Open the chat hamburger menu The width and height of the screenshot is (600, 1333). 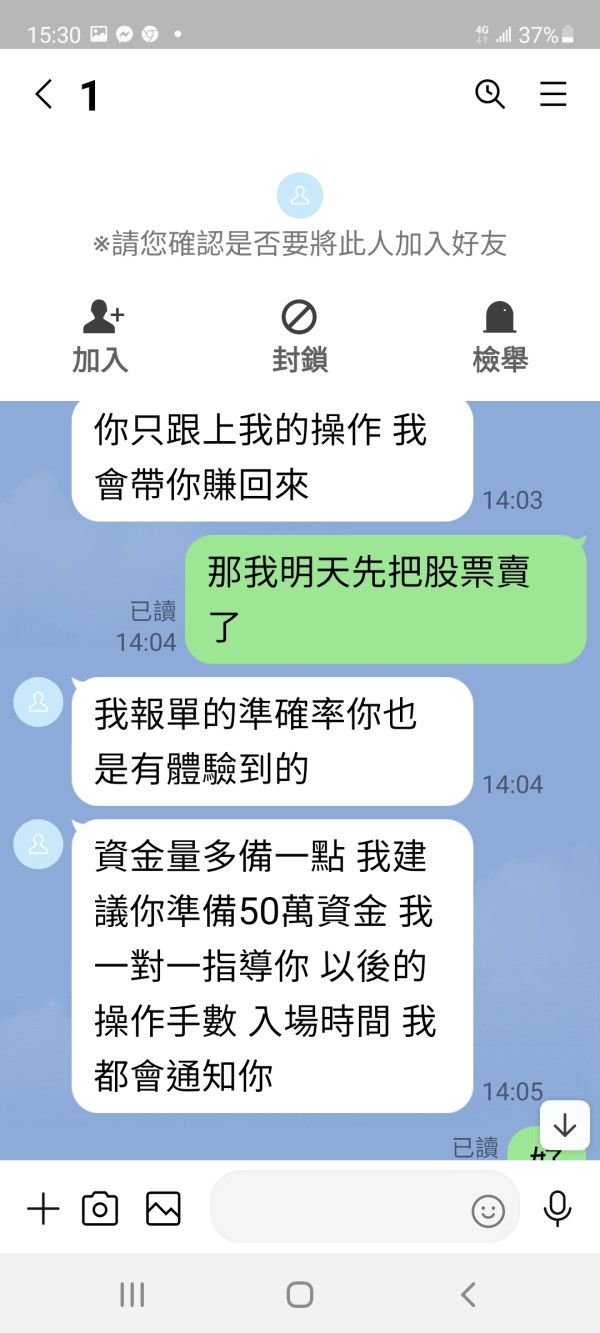[x=553, y=94]
